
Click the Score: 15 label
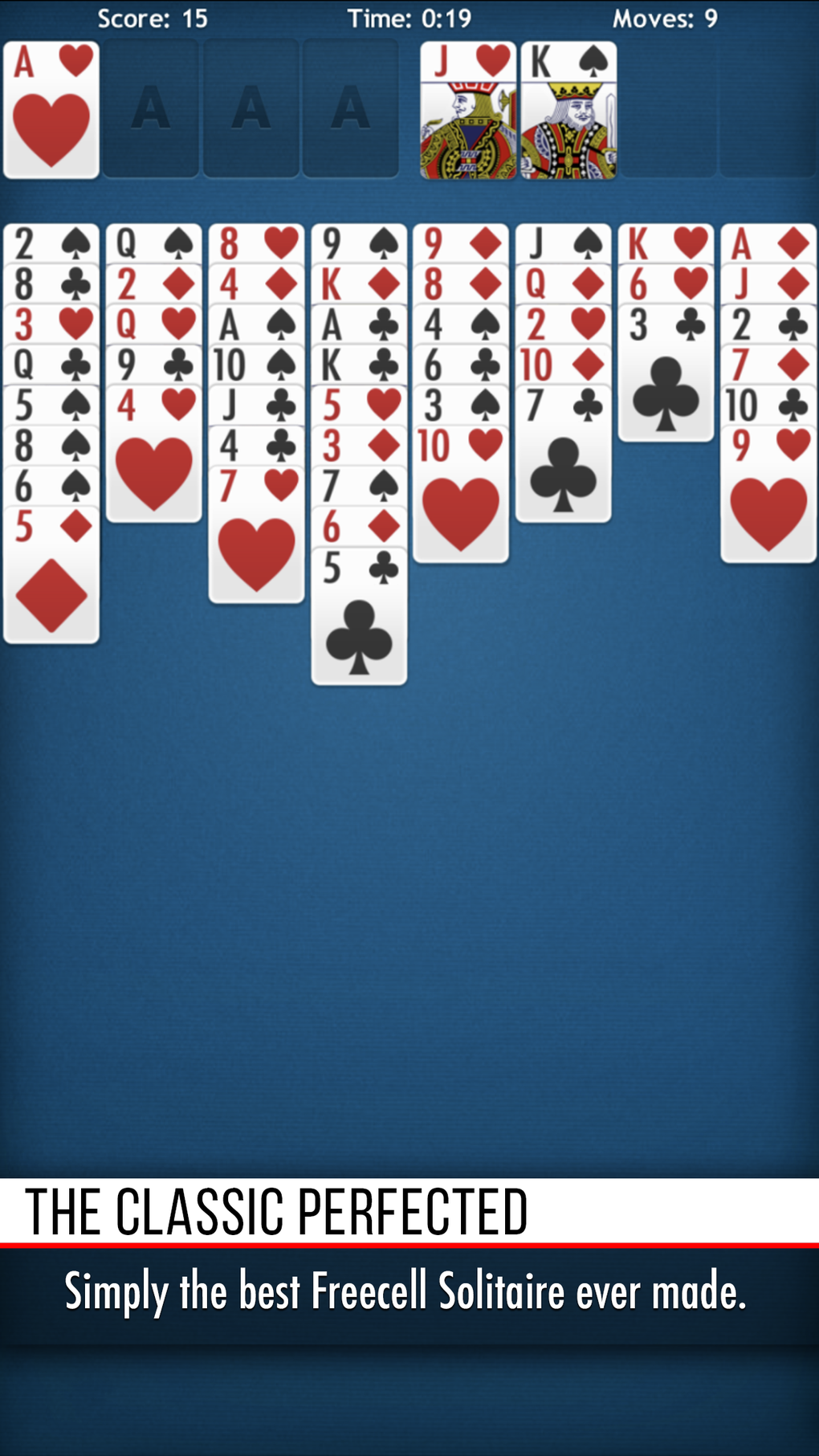click(153, 18)
